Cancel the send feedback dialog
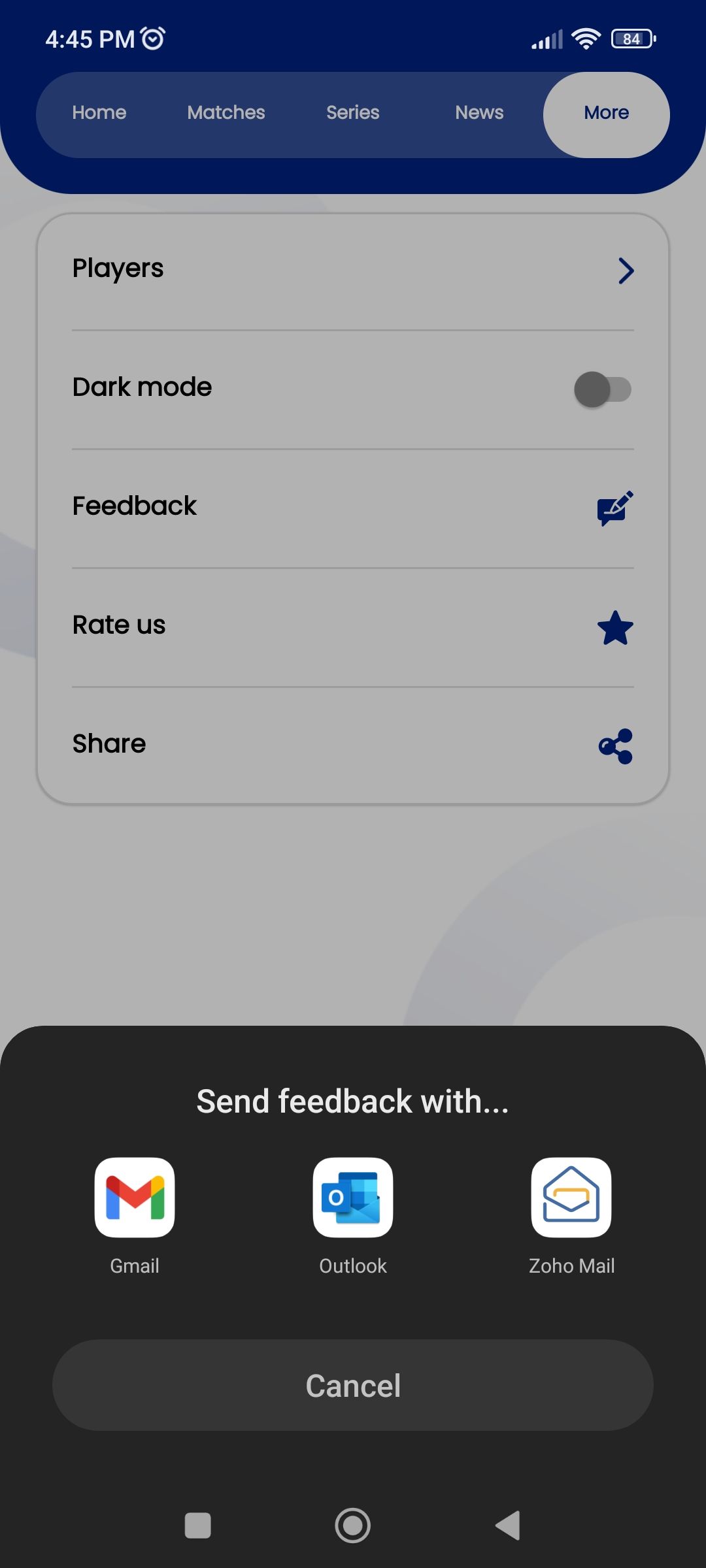Image resolution: width=706 pixels, height=1568 pixels. click(x=353, y=1385)
